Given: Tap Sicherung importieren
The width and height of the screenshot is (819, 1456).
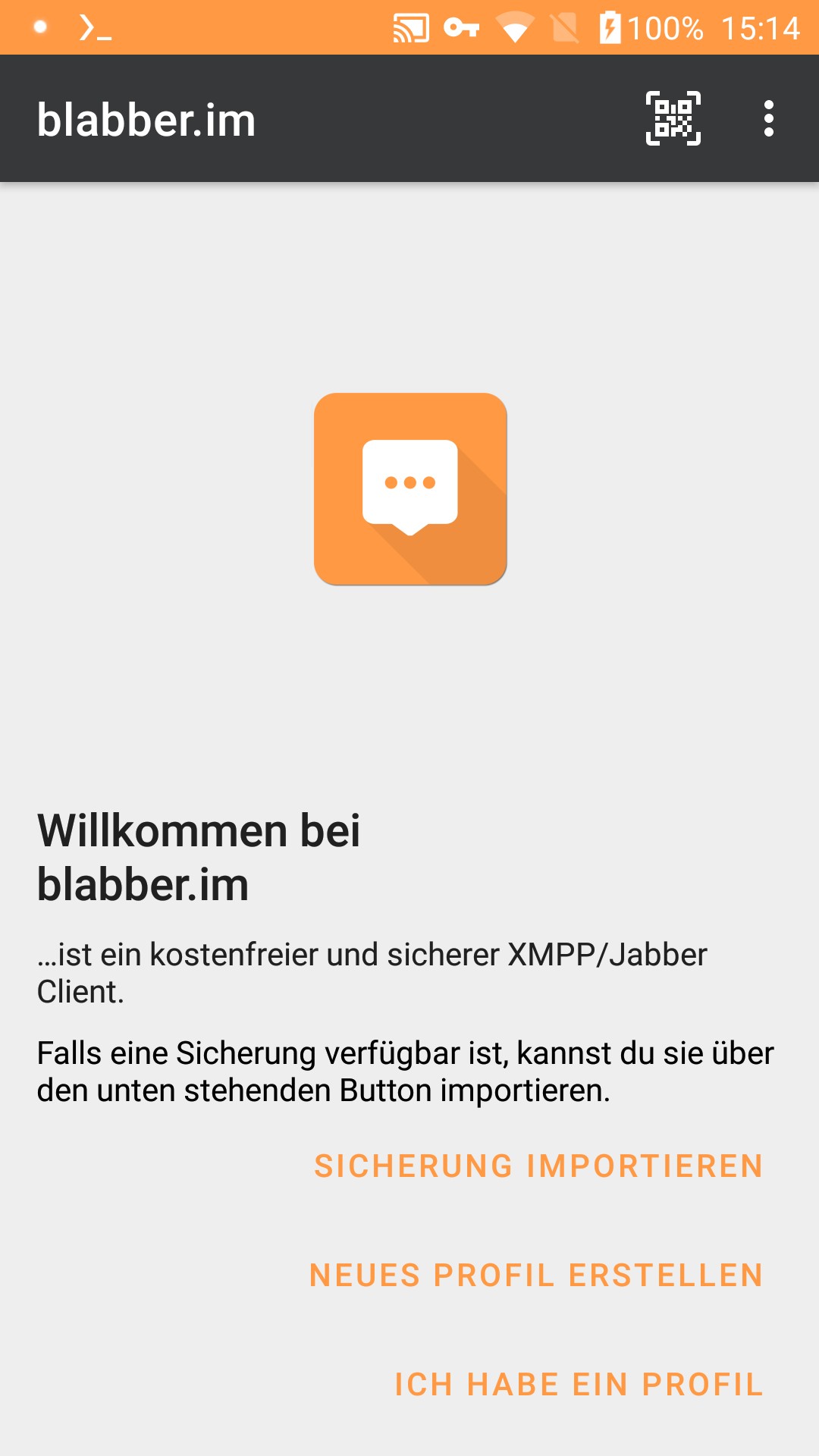Looking at the screenshot, I should pos(538,1166).
